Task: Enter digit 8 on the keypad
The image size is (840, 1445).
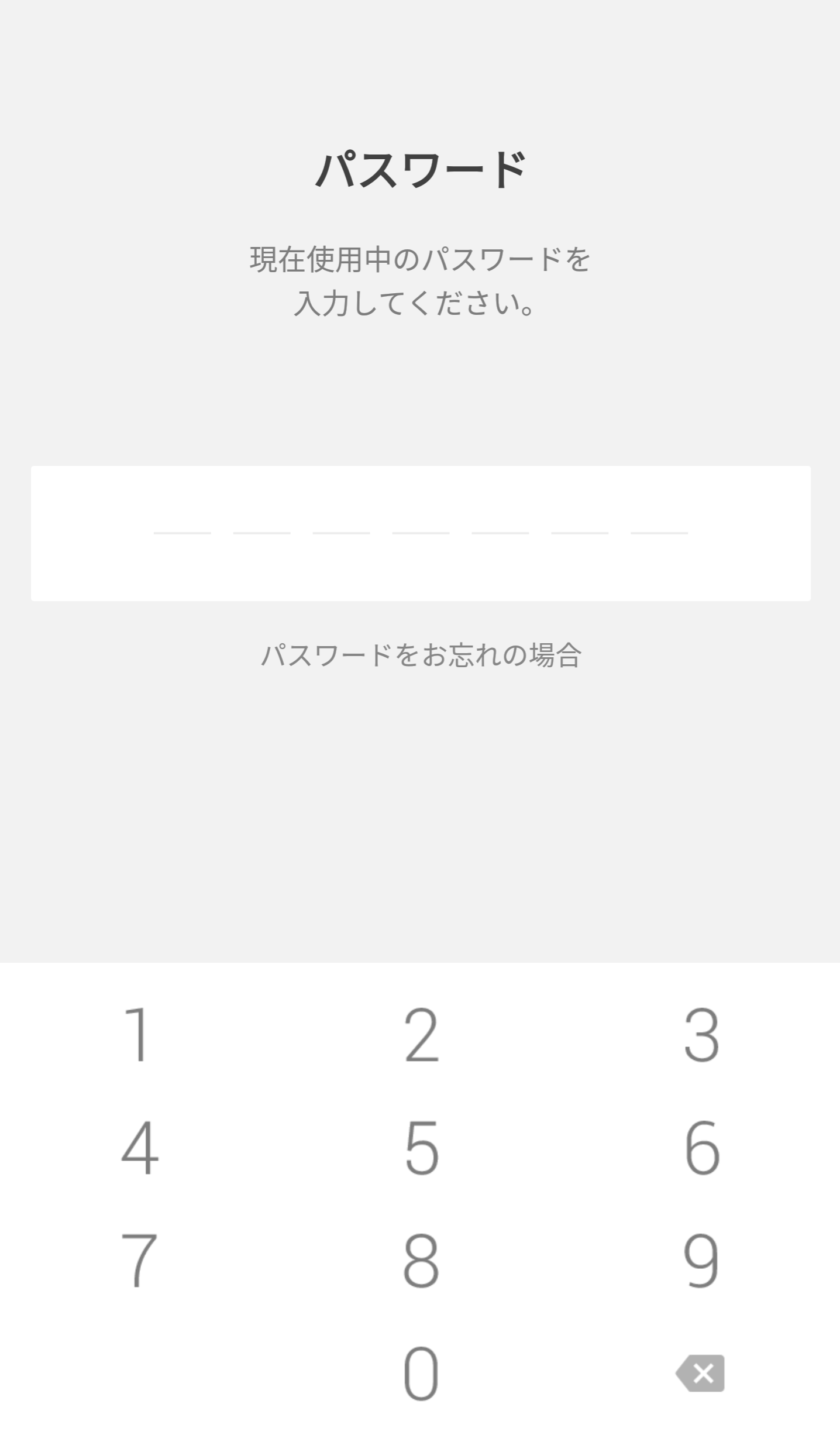Action: tap(421, 1259)
